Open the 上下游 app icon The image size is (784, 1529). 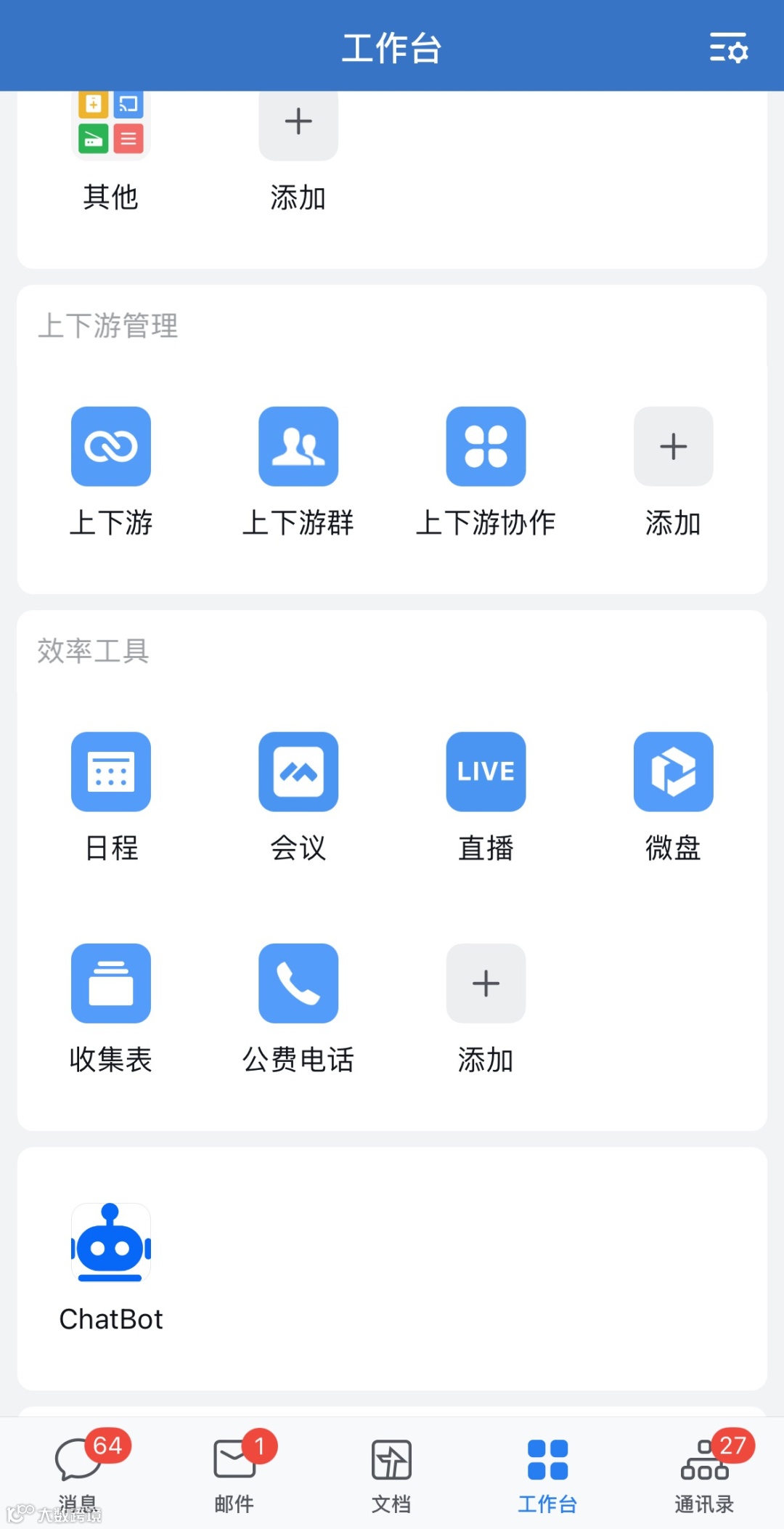(x=110, y=446)
